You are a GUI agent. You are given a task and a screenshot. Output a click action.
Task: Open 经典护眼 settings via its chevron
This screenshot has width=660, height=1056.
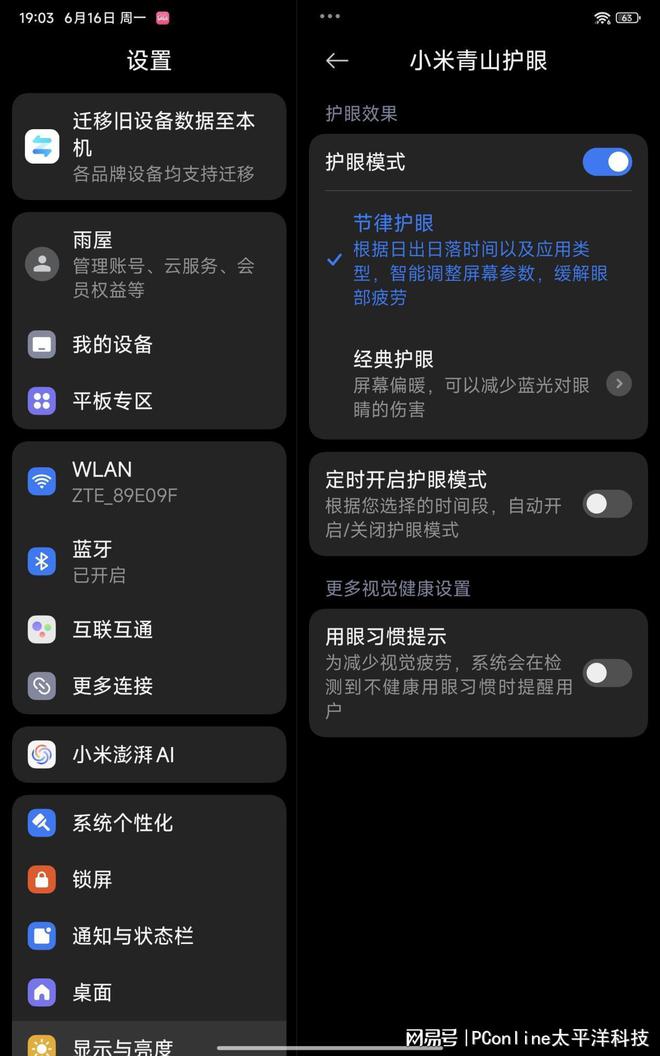618,384
